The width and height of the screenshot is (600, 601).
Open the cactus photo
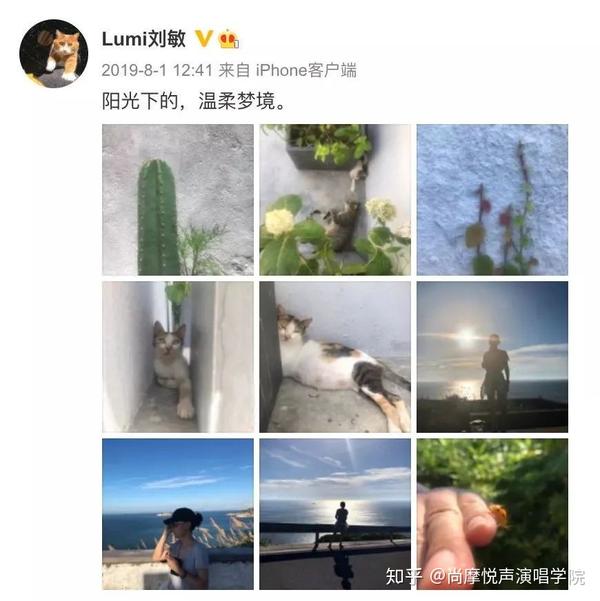pos(178,199)
